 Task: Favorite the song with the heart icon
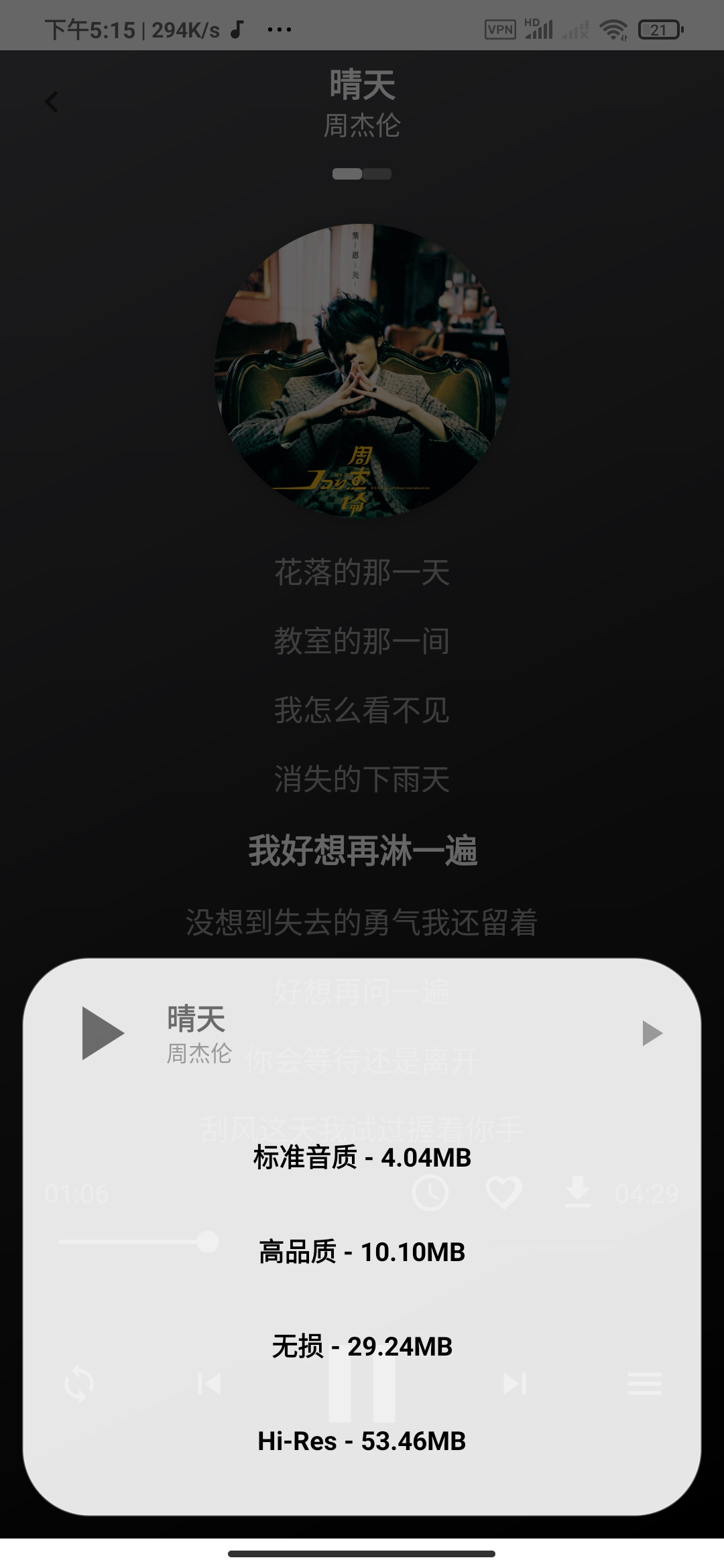pyautogui.click(x=503, y=1191)
